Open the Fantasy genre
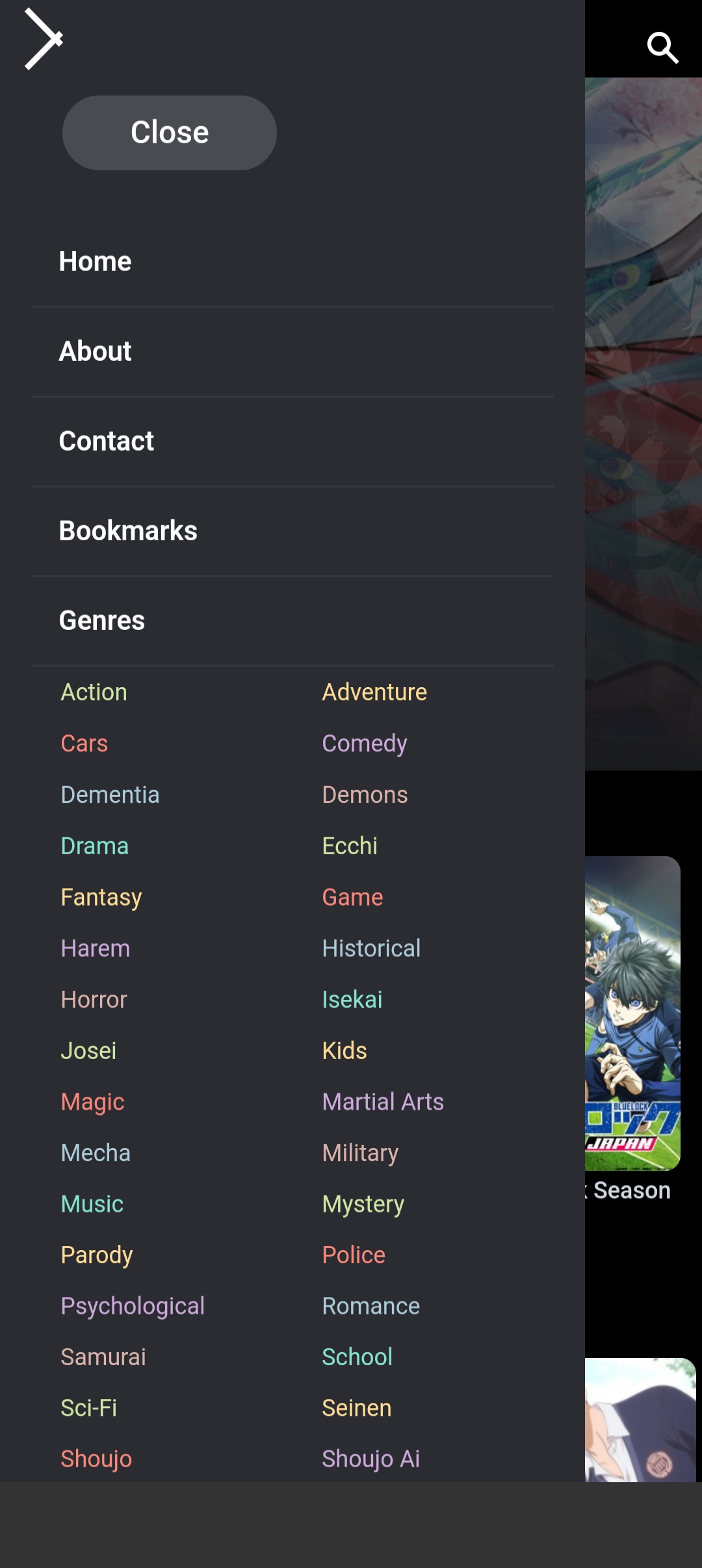 tap(101, 897)
